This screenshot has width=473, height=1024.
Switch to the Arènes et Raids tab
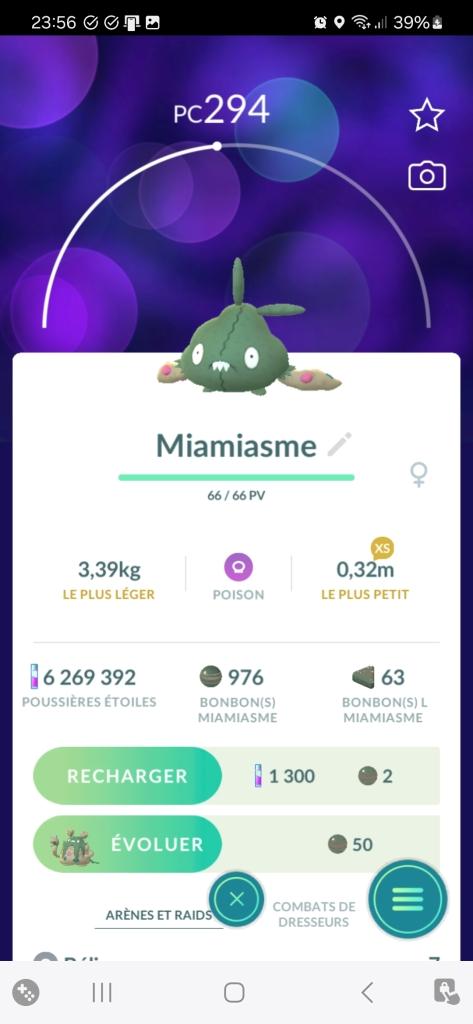point(158,915)
